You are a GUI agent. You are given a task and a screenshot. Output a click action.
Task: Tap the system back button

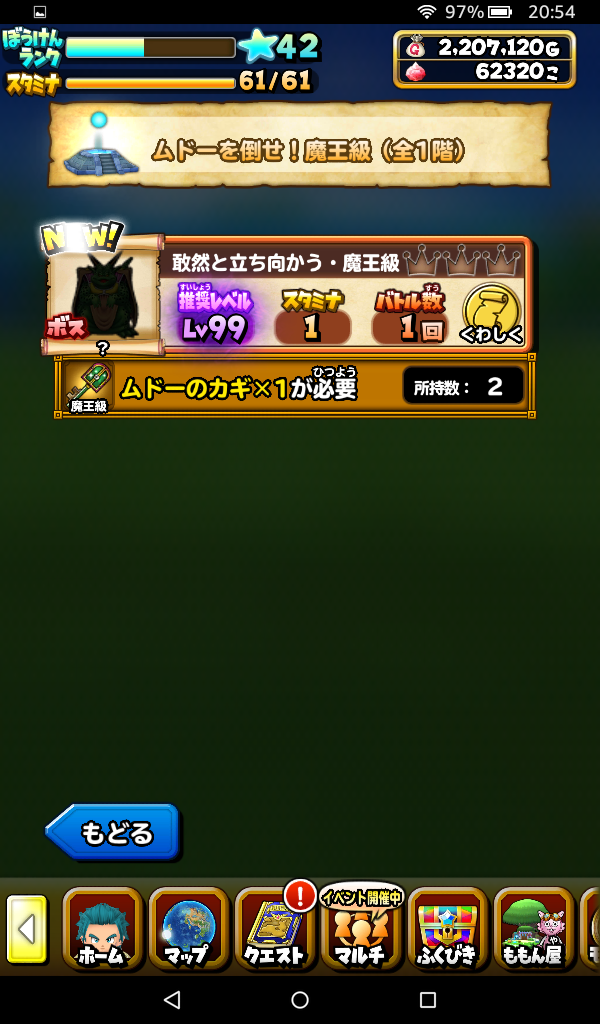(172, 999)
